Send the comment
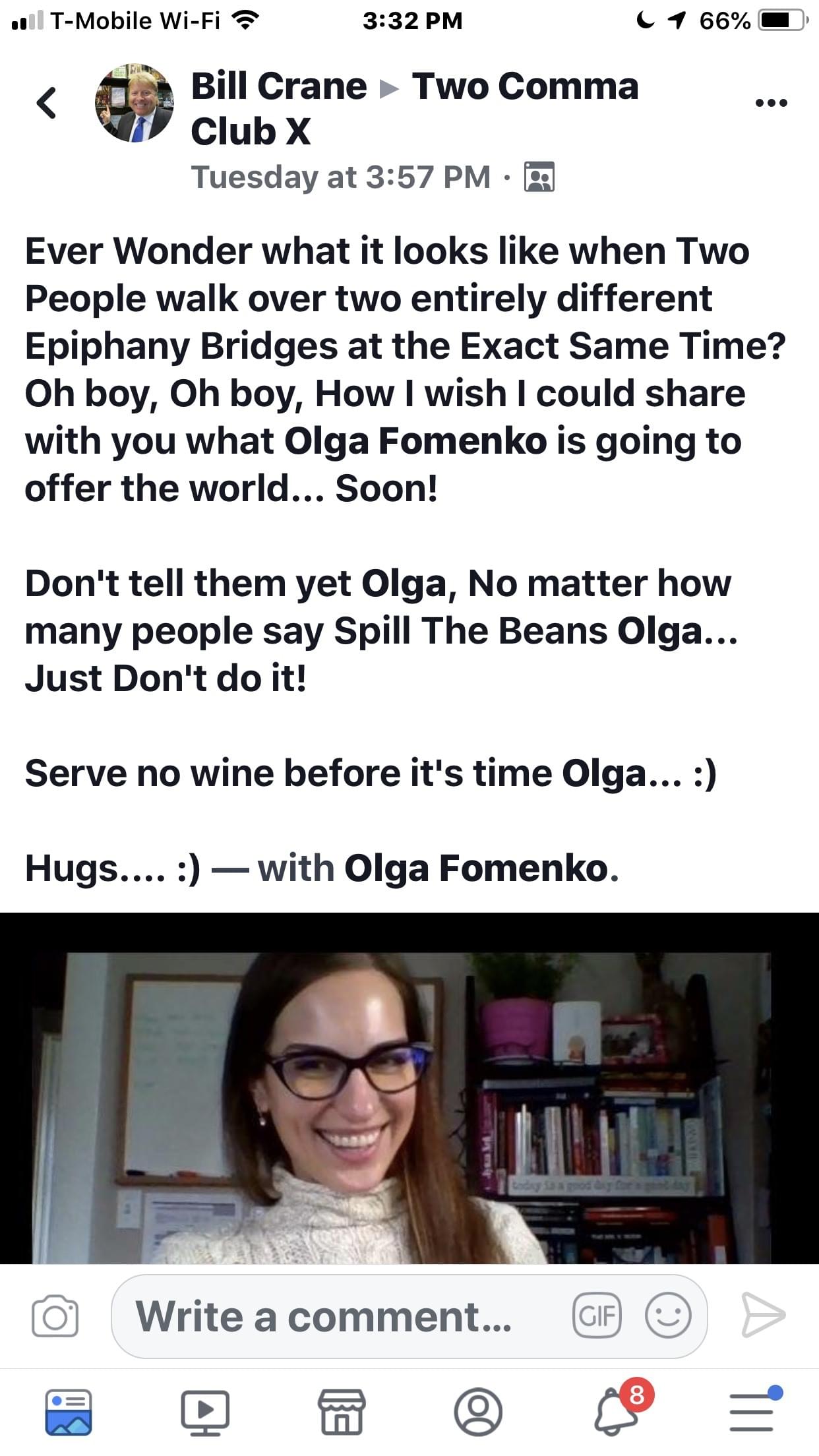The height and width of the screenshot is (1456, 819). pyautogui.click(x=763, y=1316)
